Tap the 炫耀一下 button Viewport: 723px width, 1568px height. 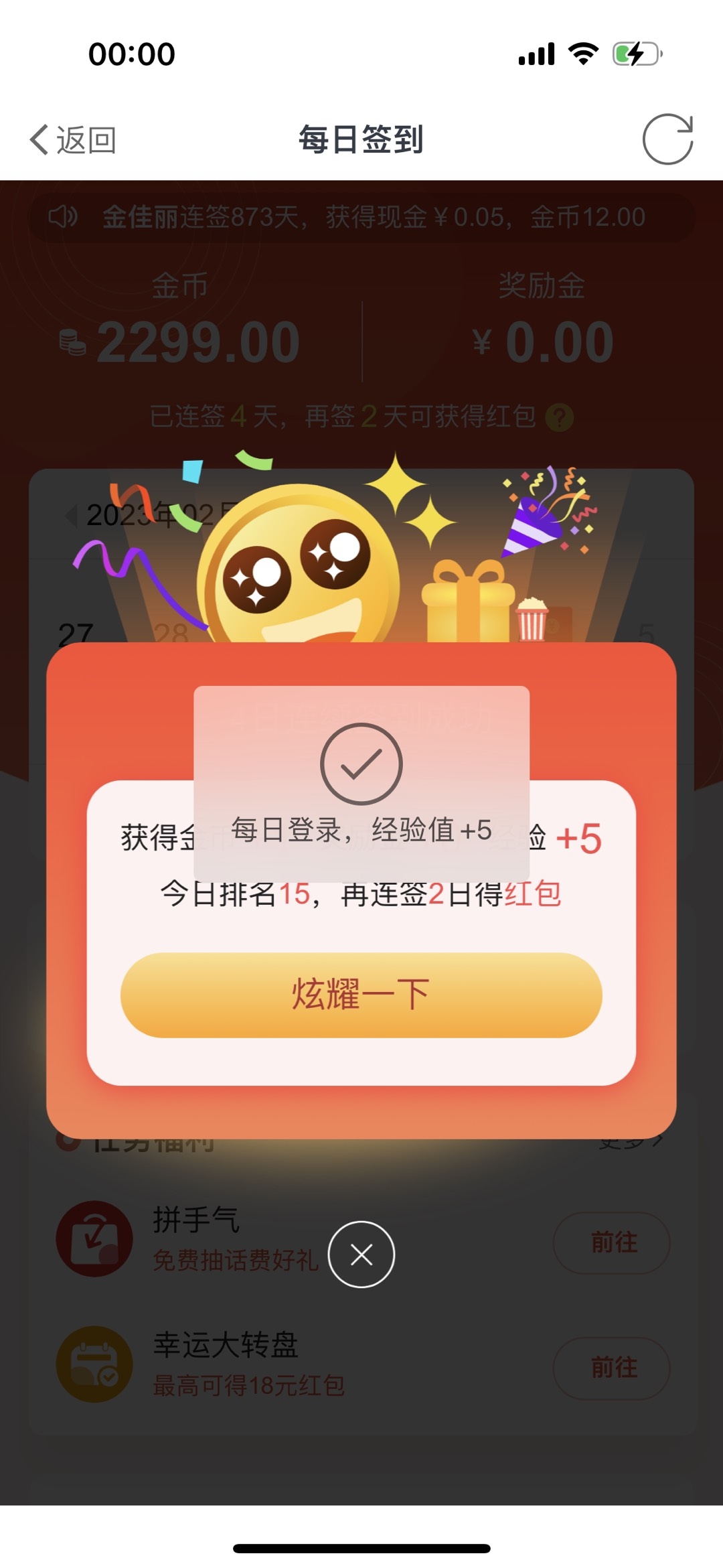361,995
